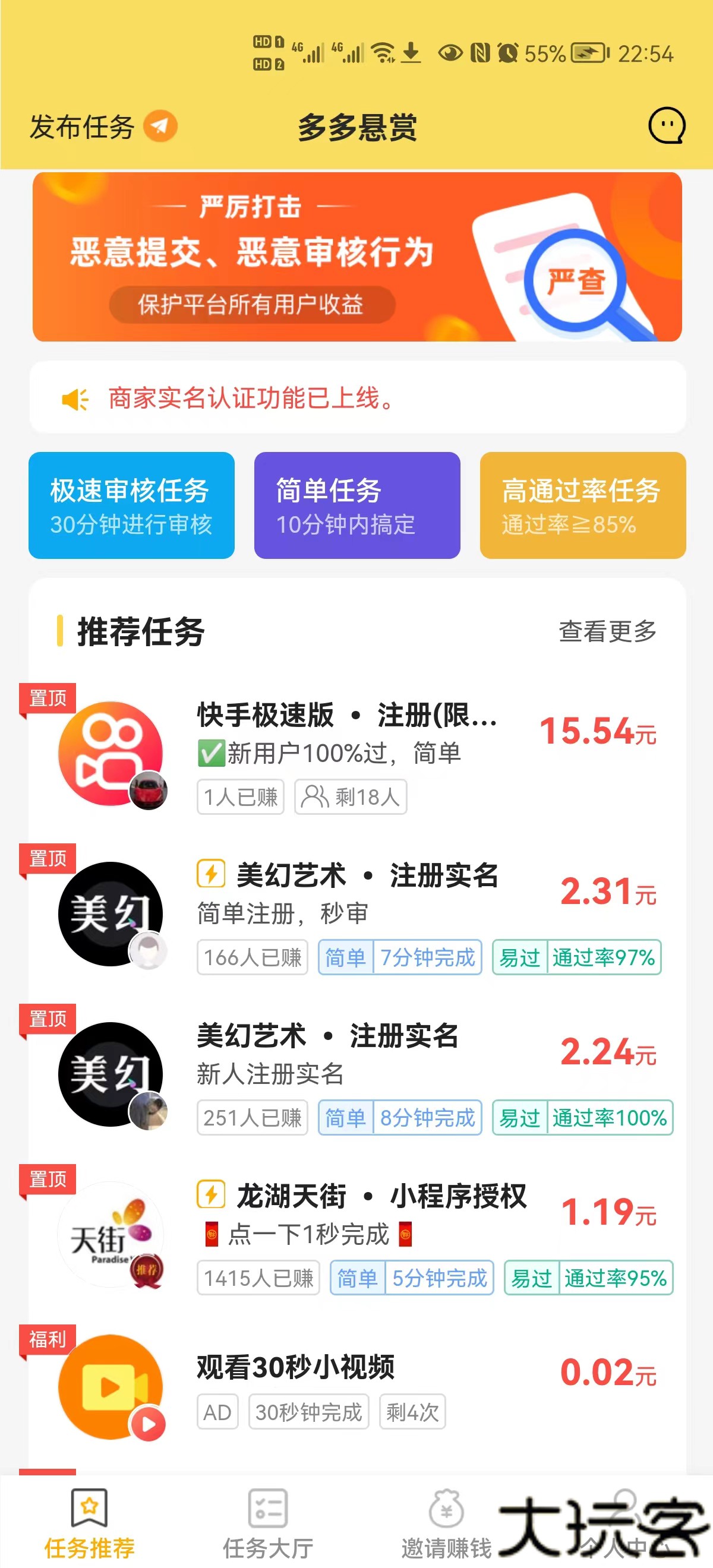
Task: Tap the purple 简单任务 card
Action: 357,504
